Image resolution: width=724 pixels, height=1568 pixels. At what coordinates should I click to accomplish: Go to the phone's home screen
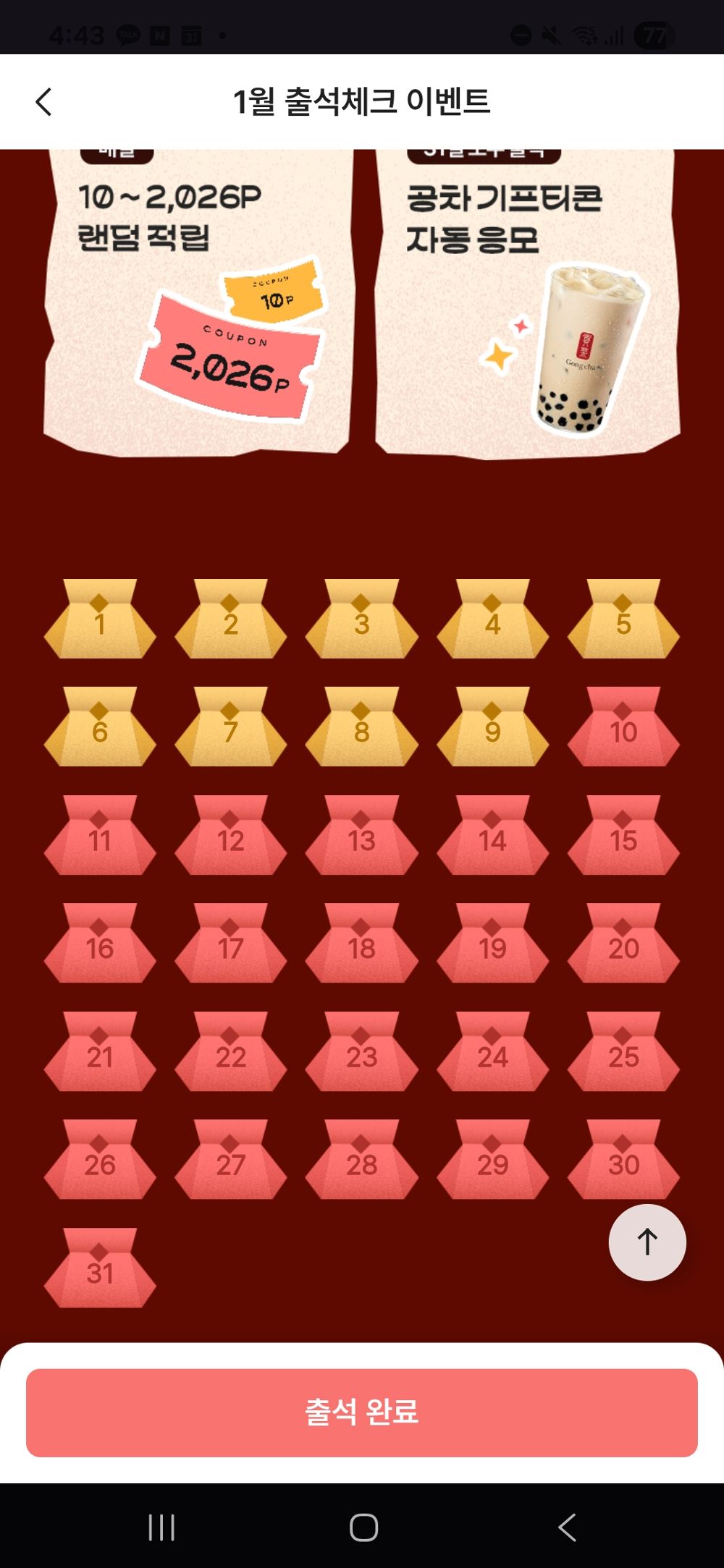tap(363, 1527)
